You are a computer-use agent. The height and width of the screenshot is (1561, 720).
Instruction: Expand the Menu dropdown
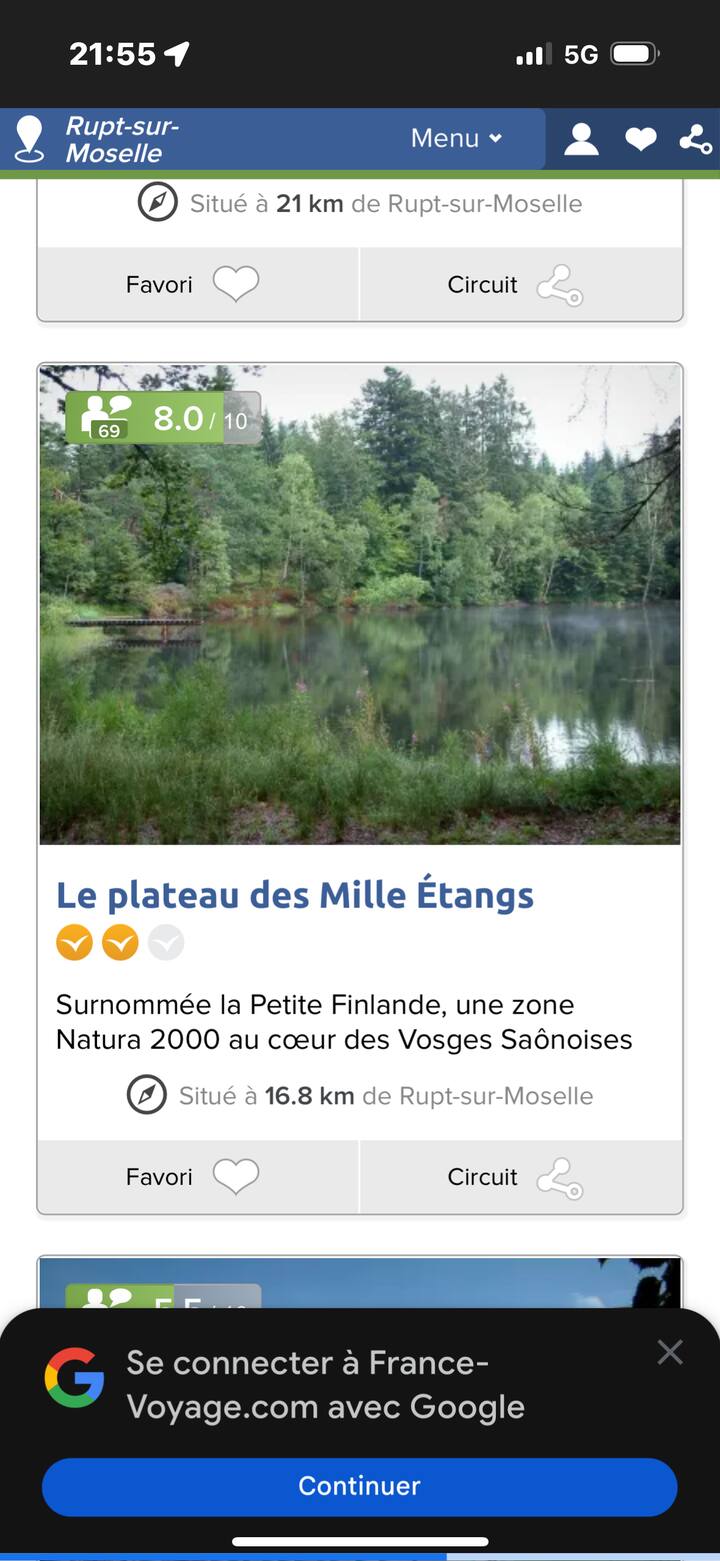tap(456, 139)
